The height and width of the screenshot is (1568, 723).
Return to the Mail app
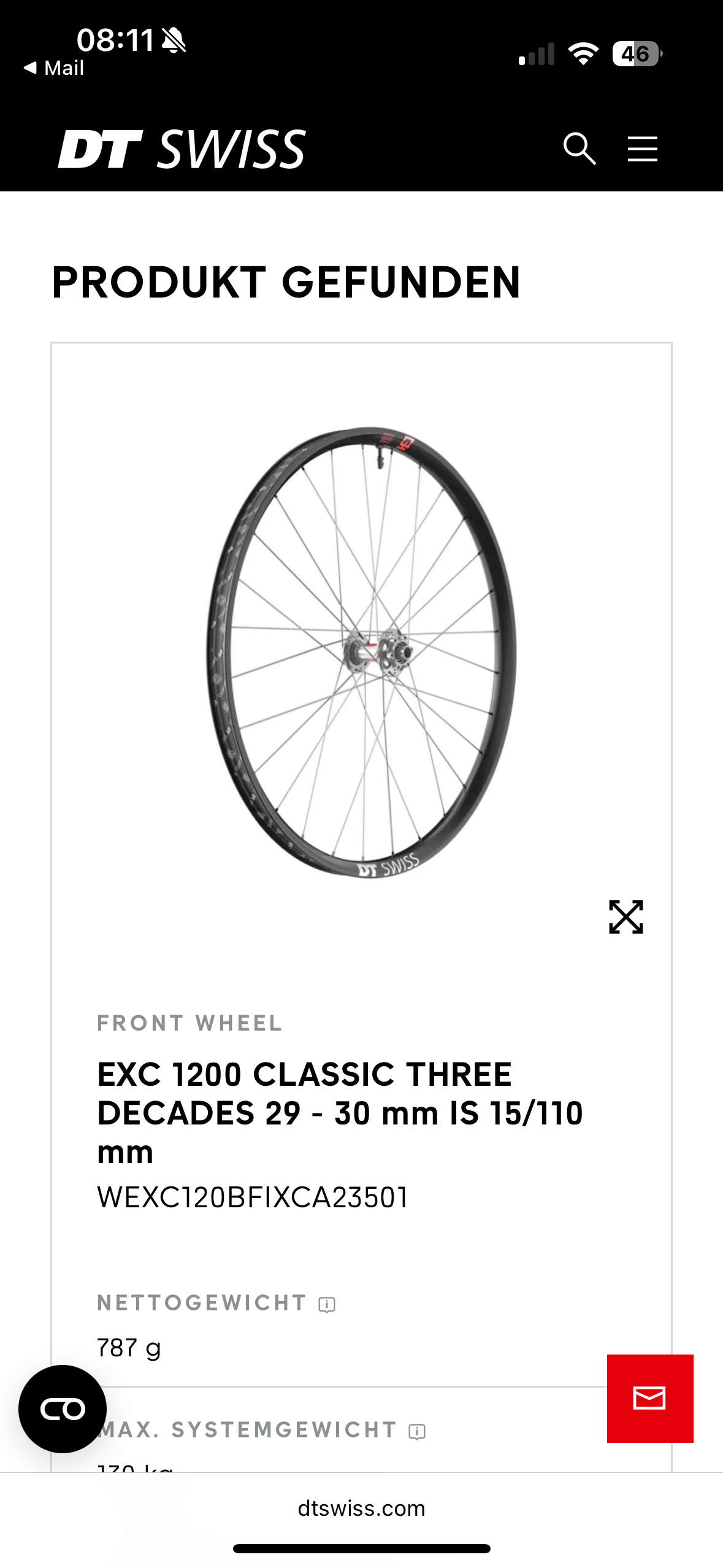54,68
